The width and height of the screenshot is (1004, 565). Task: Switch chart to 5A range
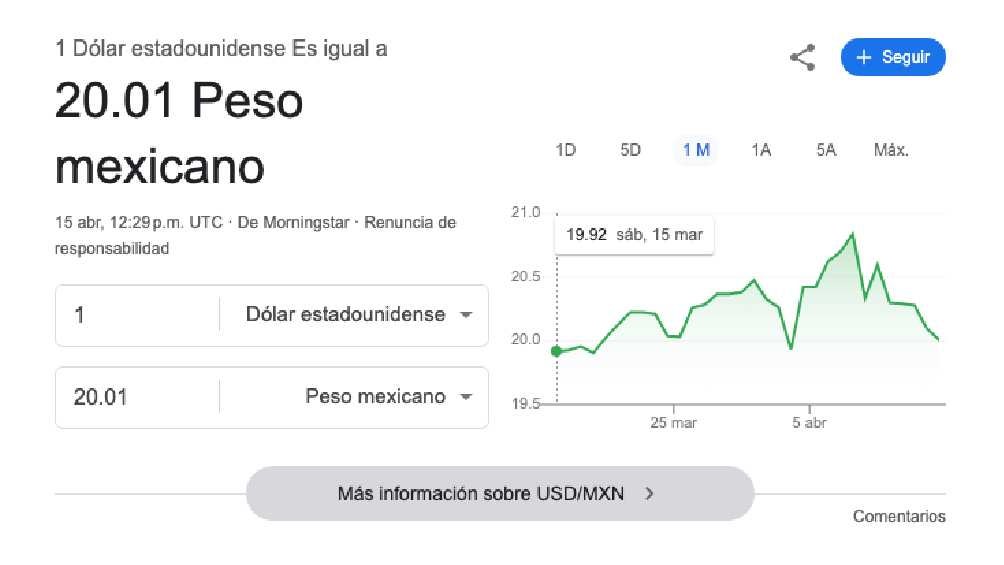pos(825,150)
